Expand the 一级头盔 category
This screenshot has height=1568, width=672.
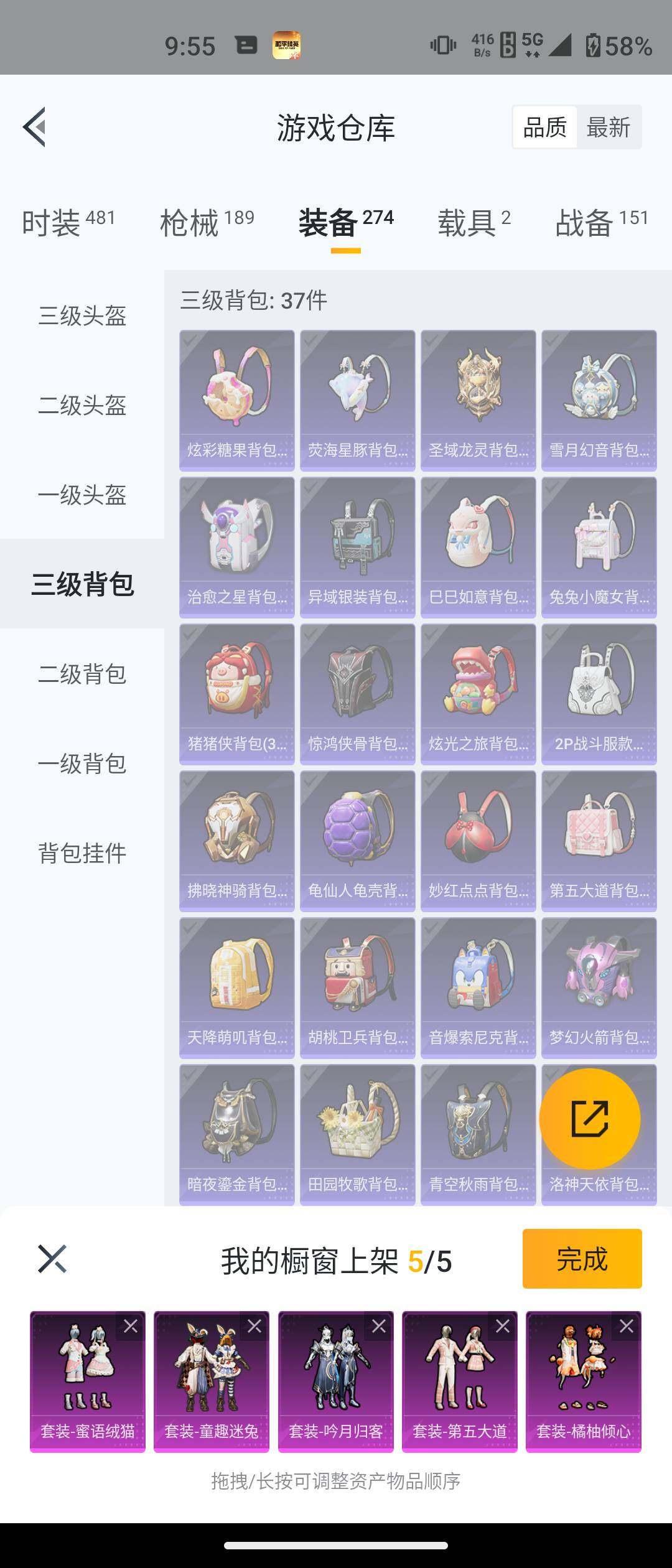pos(81,497)
